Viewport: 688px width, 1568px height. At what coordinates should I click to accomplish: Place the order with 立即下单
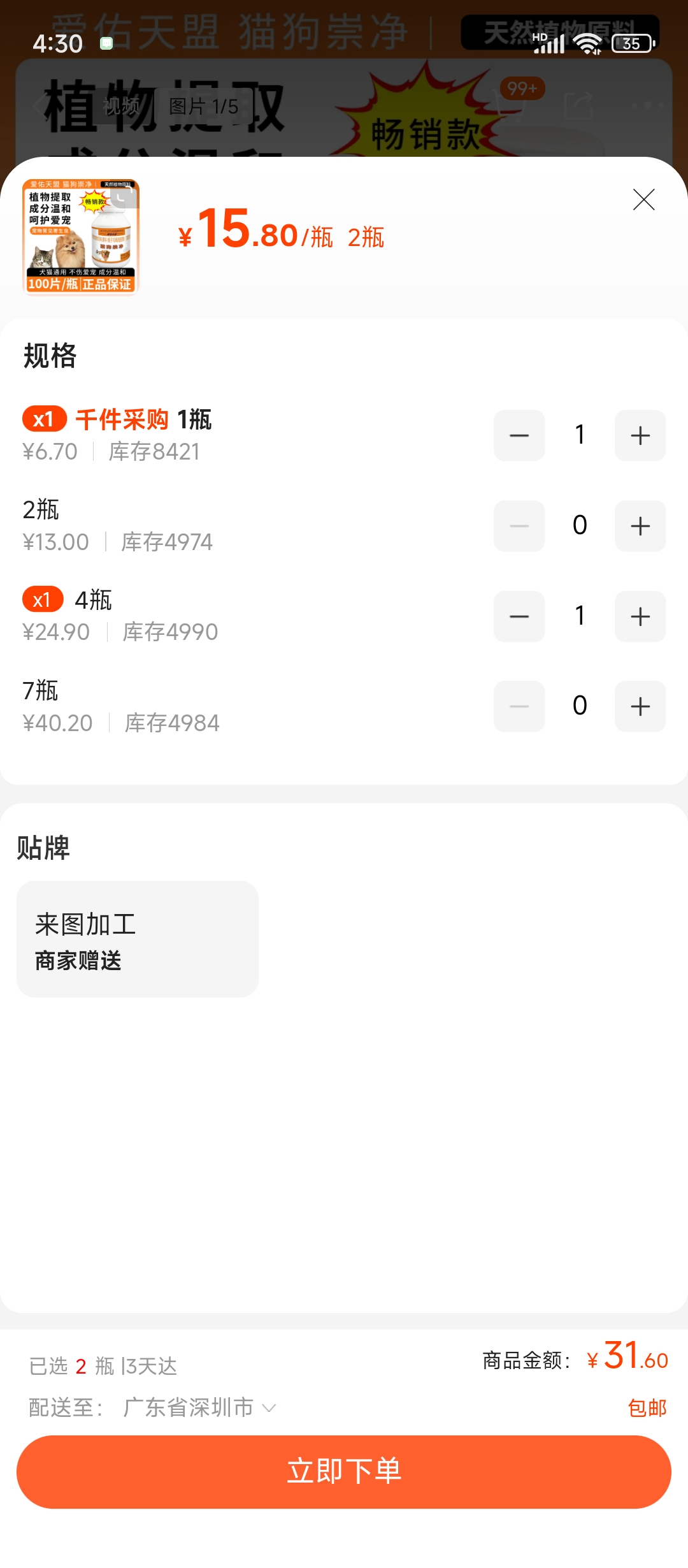pyautogui.click(x=344, y=1471)
